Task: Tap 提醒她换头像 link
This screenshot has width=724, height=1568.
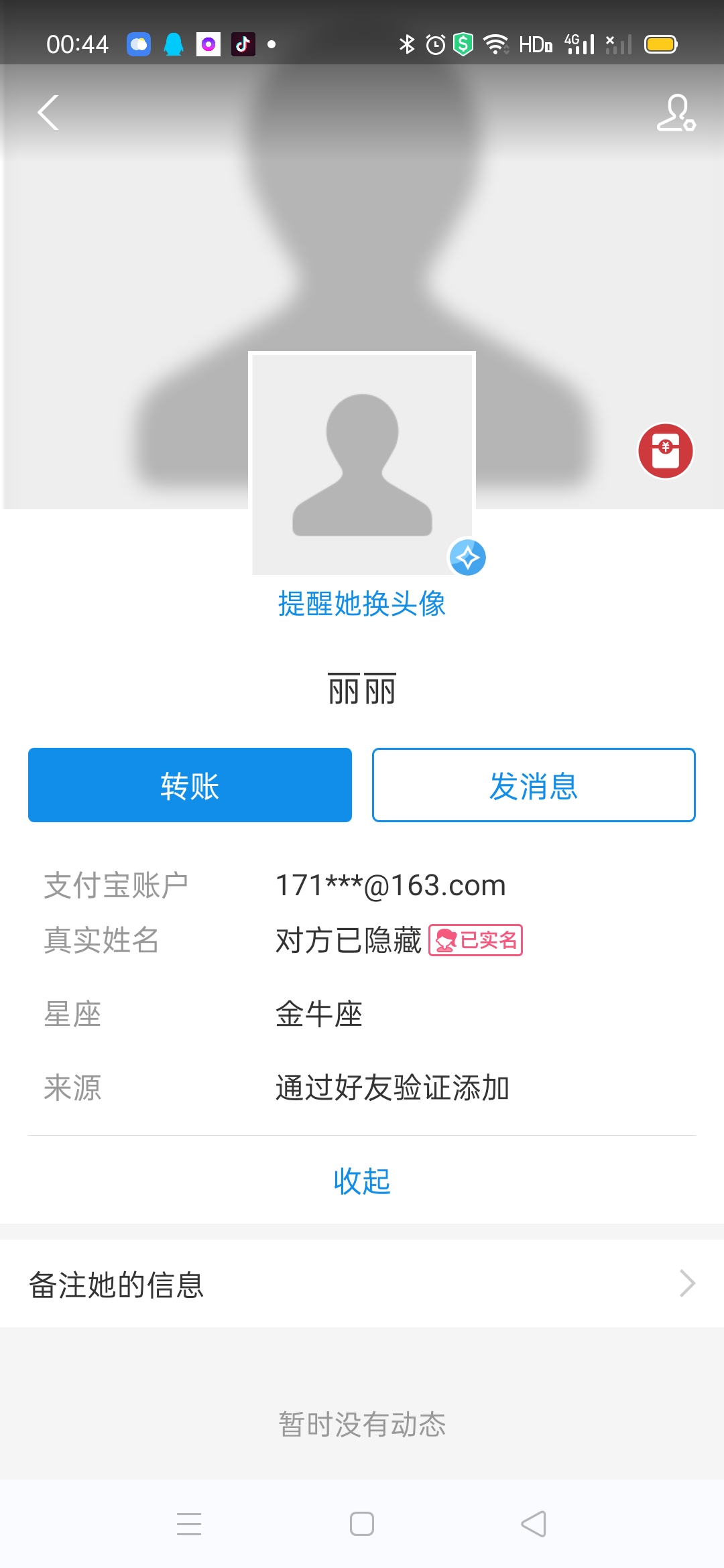Action: click(x=362, y=604)
